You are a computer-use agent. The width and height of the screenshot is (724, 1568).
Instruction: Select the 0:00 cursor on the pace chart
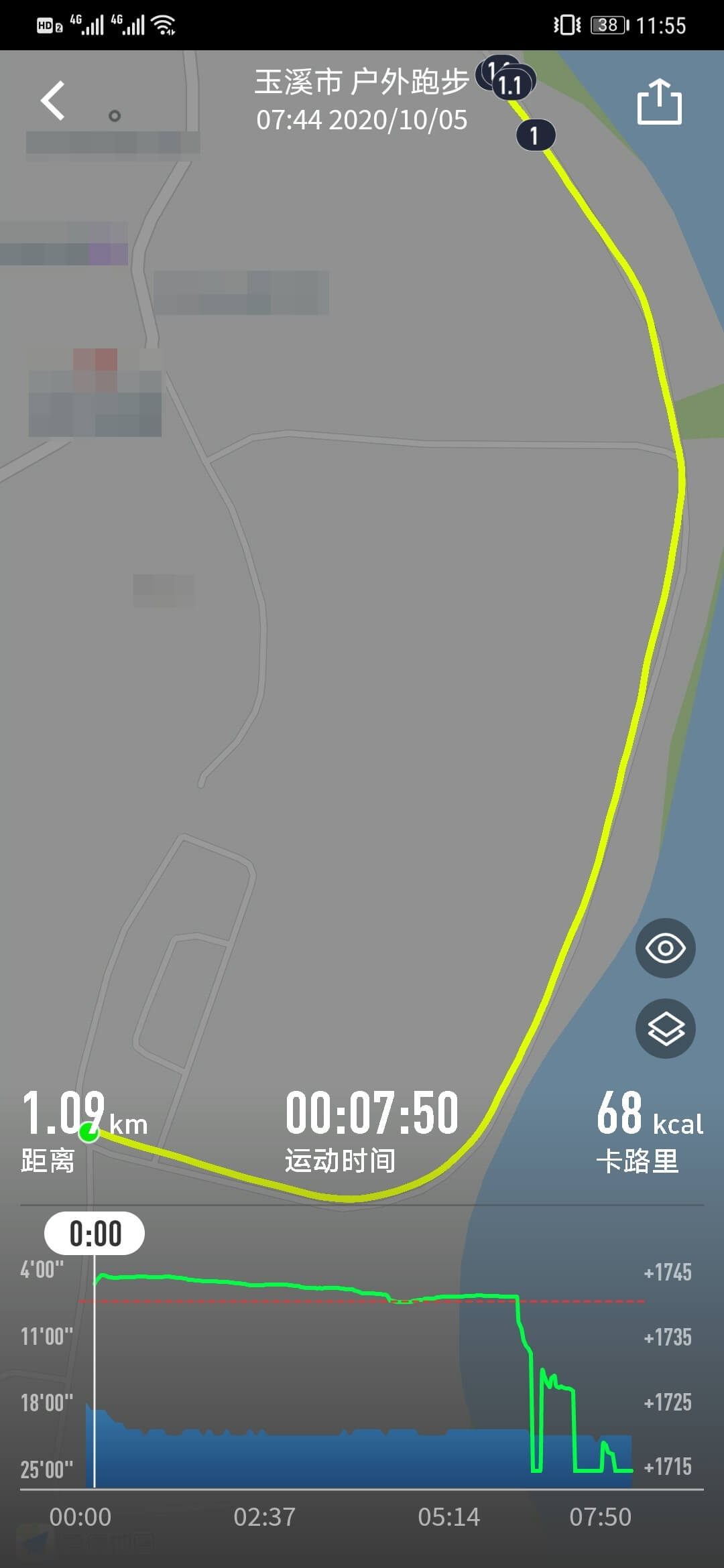point(95,1234)
